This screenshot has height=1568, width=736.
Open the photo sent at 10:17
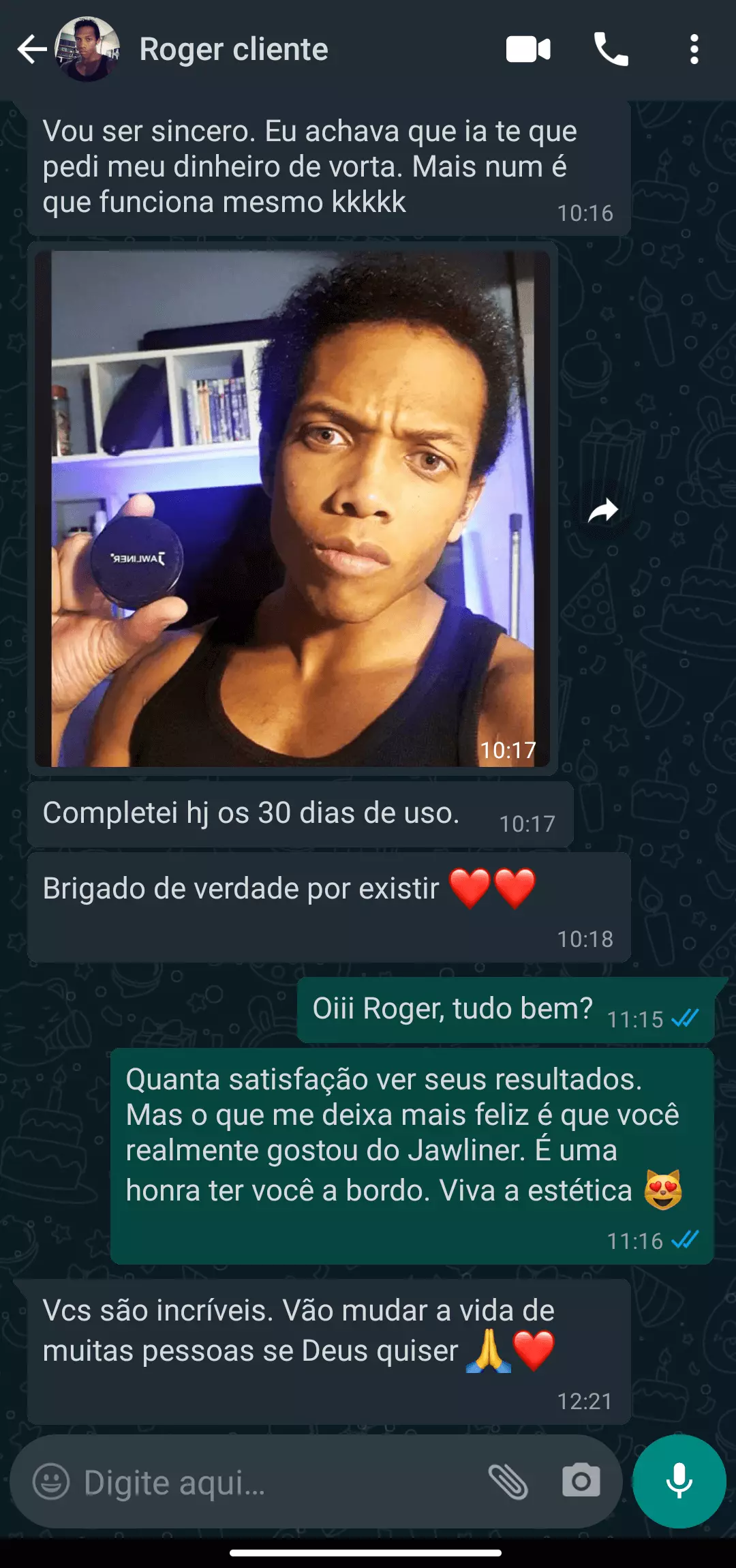(293, 508)
